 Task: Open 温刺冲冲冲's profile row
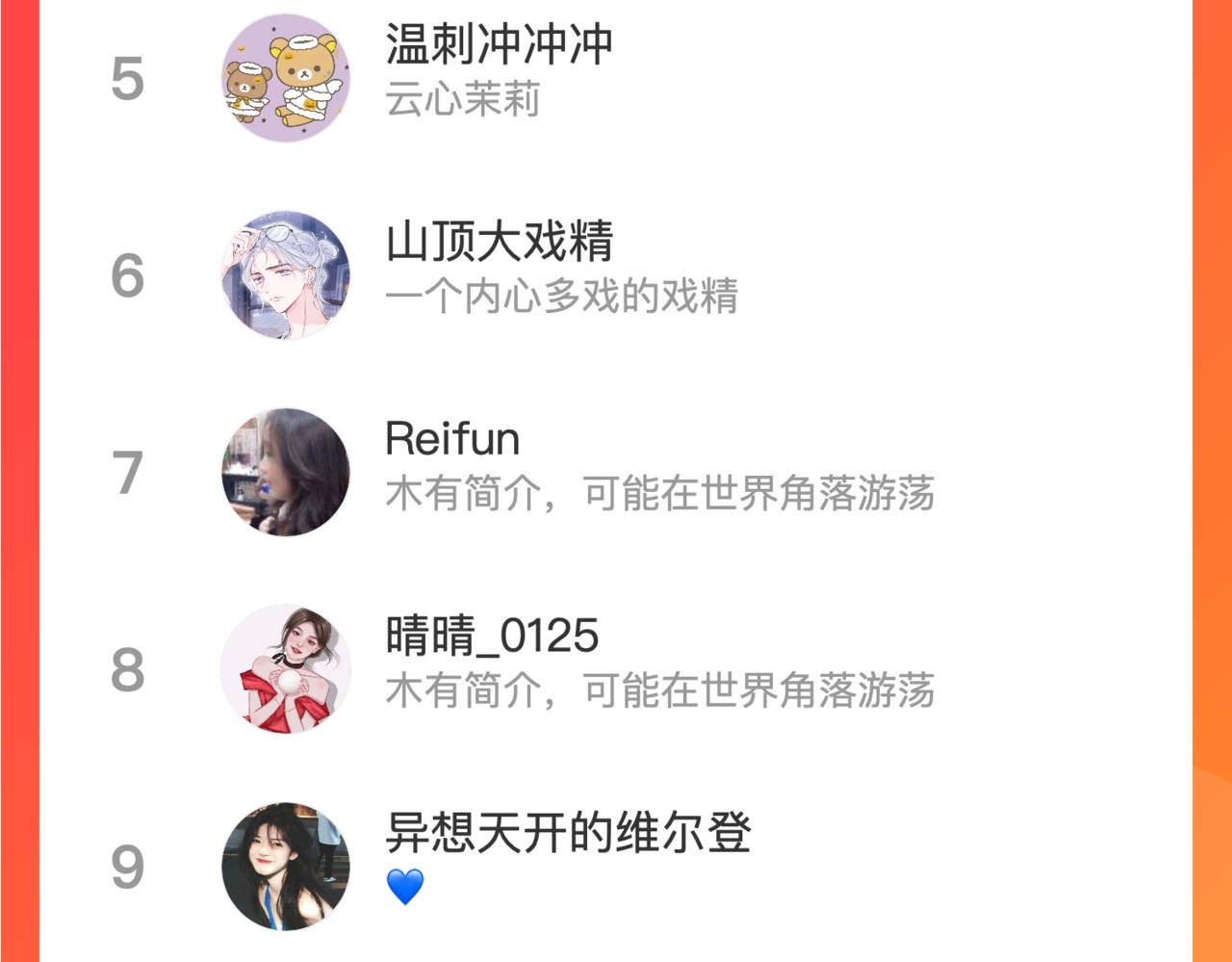[x=616, y=77]
